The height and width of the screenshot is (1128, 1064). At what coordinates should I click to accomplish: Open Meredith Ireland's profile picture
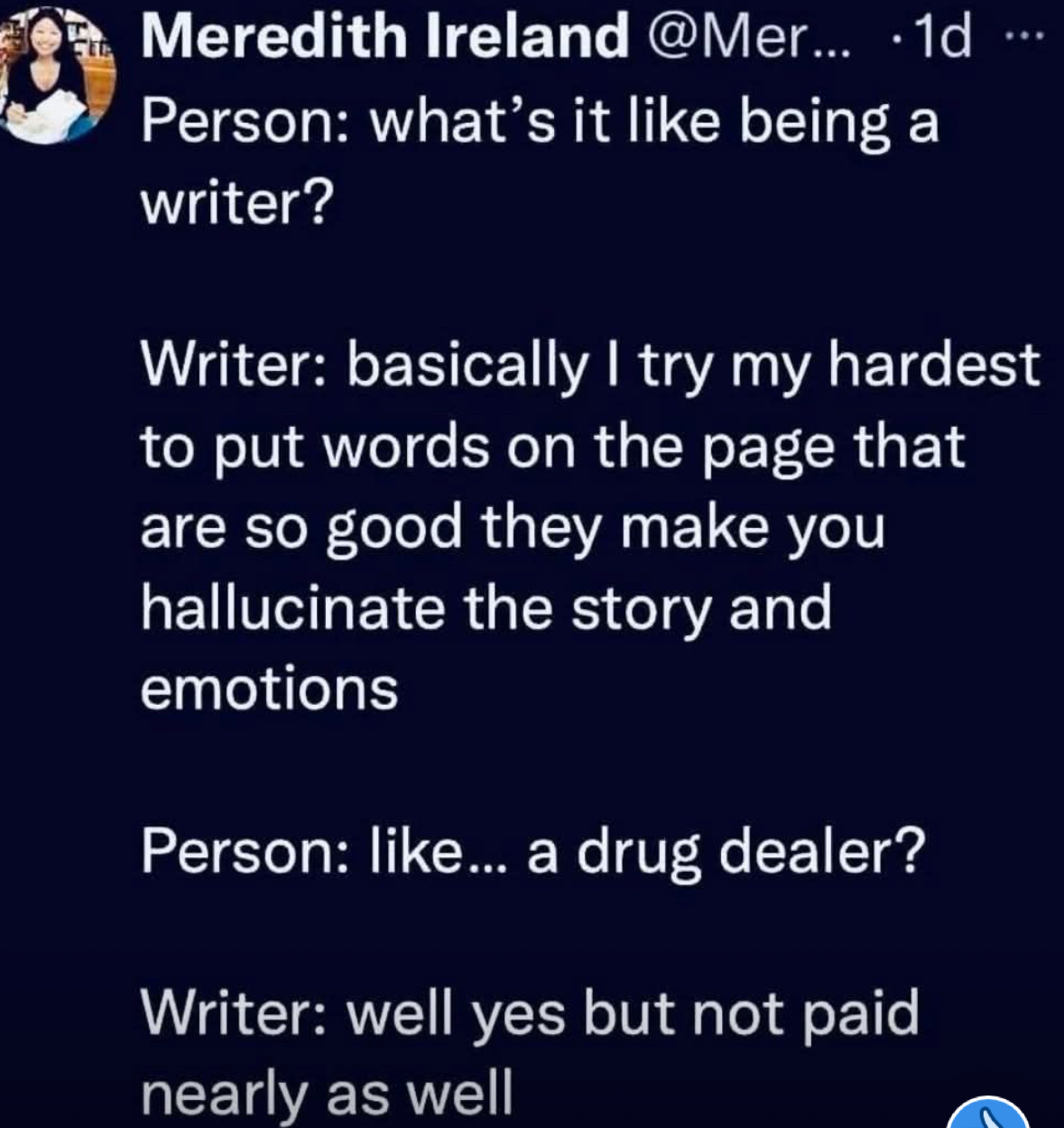[x=60, y=70]
